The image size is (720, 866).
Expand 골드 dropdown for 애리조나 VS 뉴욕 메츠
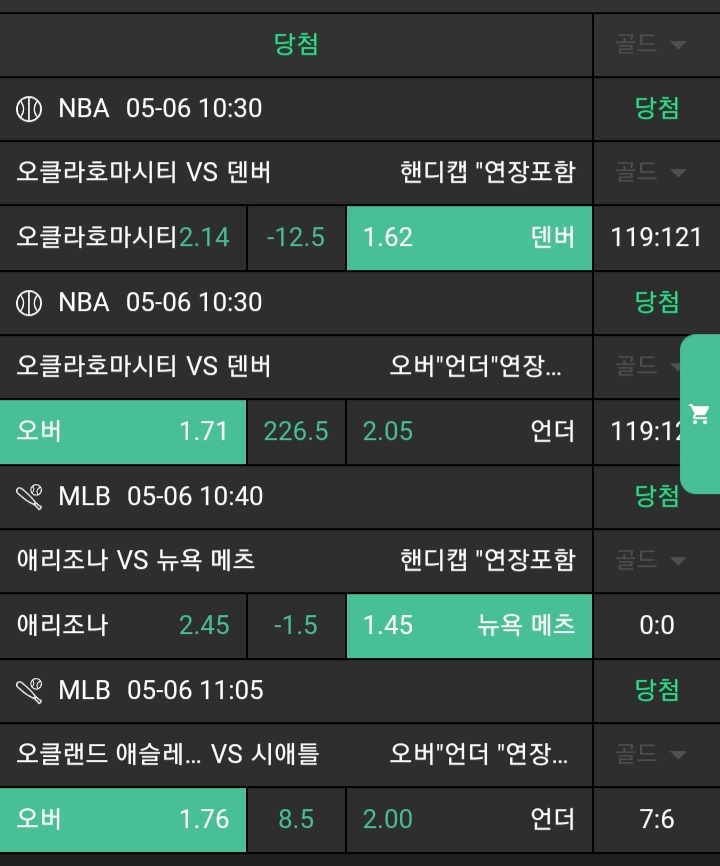[x=651, y=560]
